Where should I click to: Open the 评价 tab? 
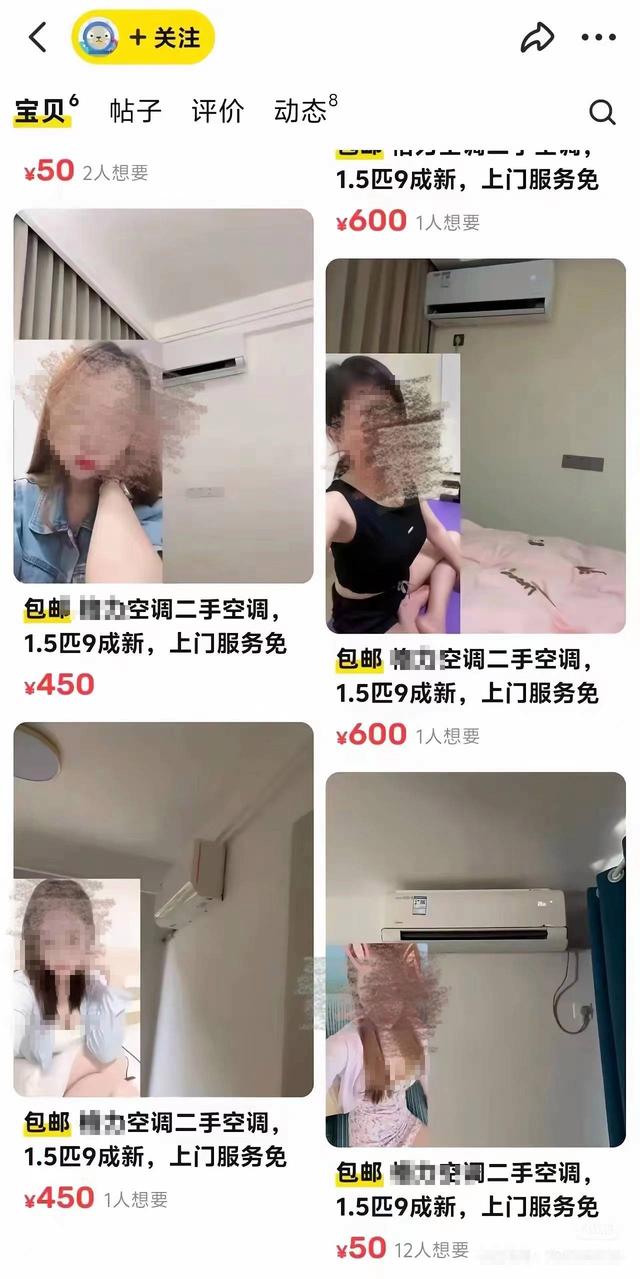218,110
